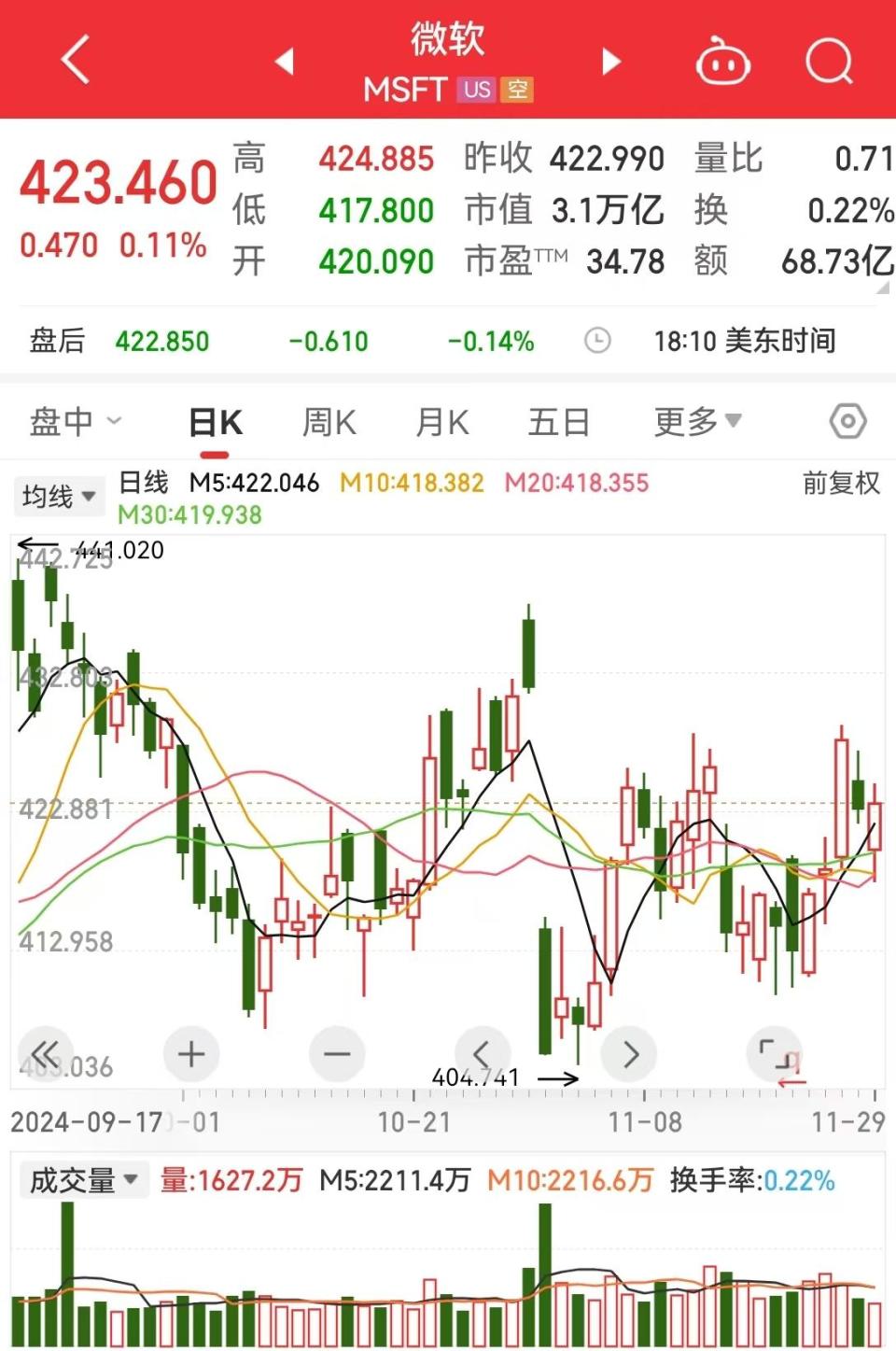Switch to the 周K weekly chart tab
The height and width of the screenshot is (1351, 896).
tap(329, 421)
